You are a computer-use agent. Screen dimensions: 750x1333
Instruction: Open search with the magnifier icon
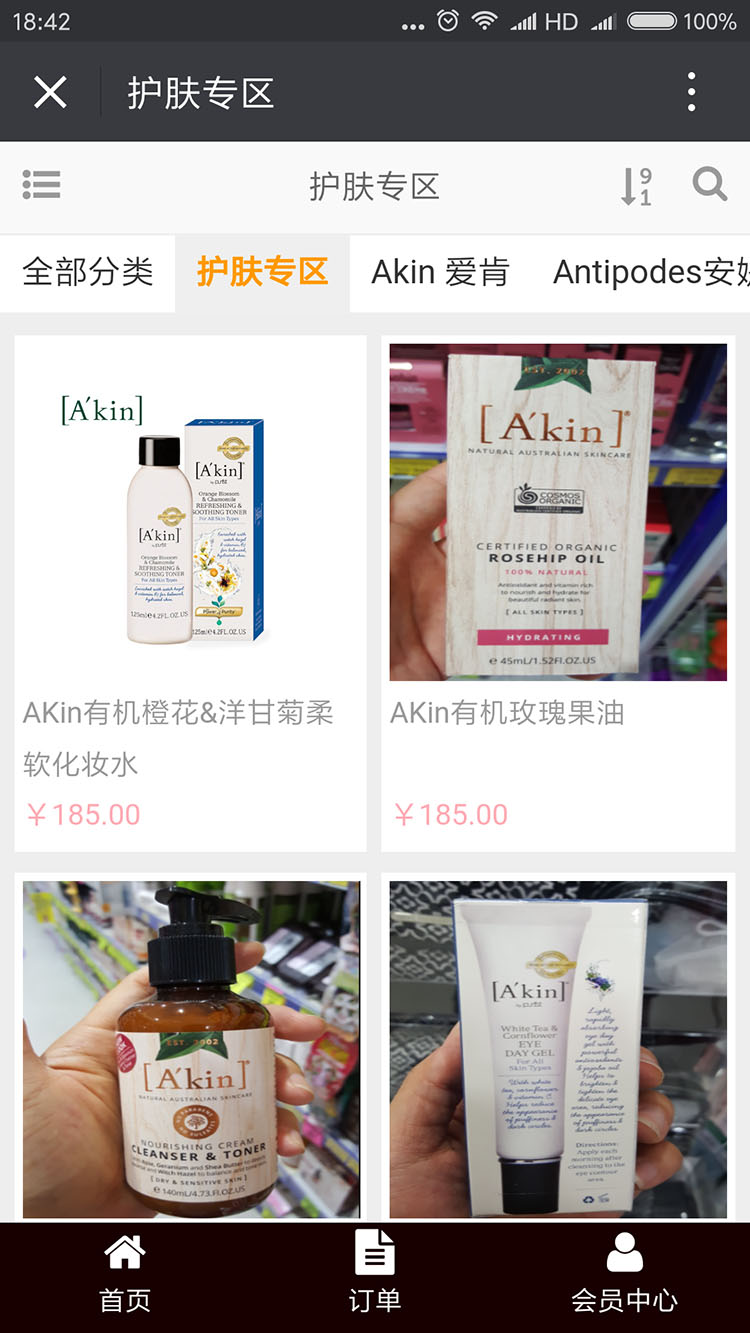[709, 184]
